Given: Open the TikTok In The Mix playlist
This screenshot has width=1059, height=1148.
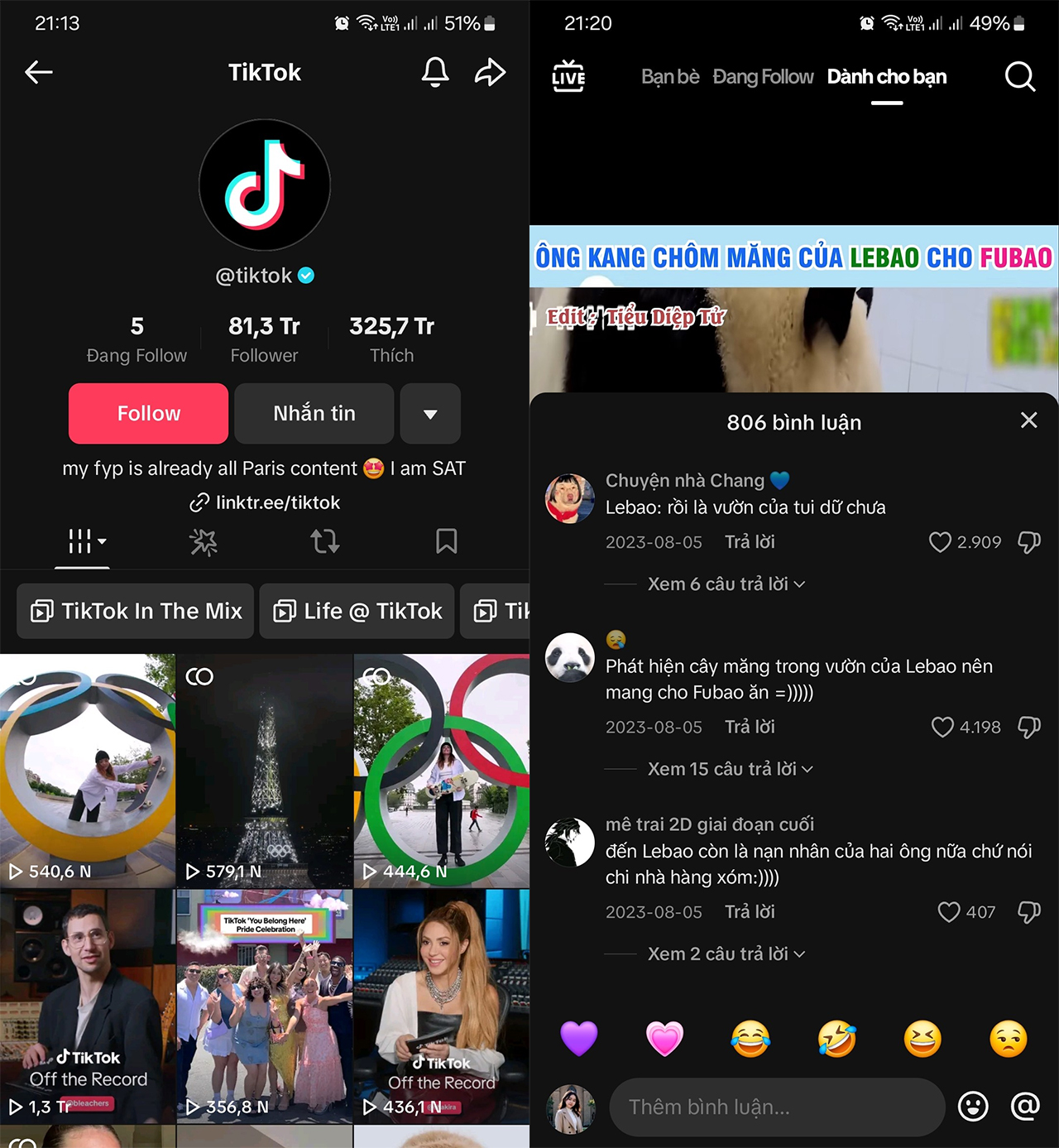Looking at the screenshot, I should click(x=136, y=611).
